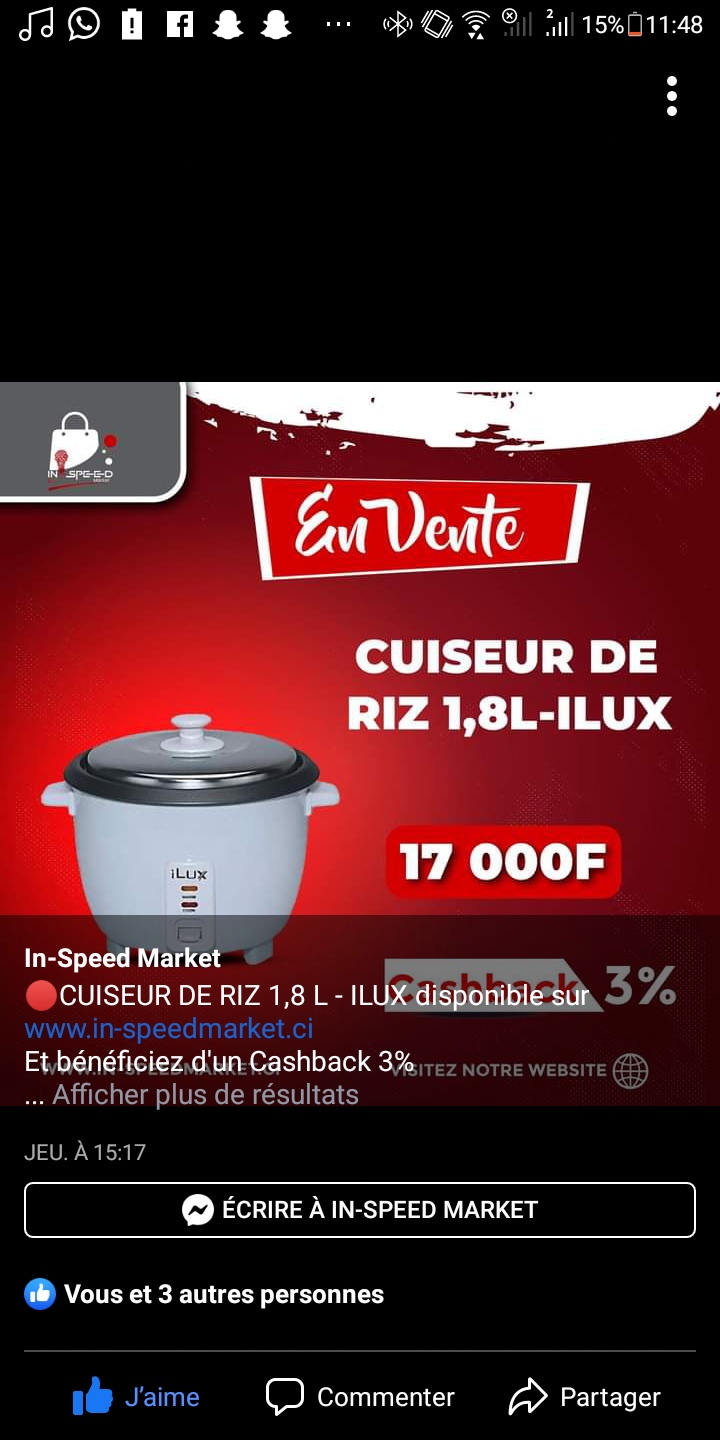
Task: Share the post with Partager
Action: (x=585, y=1397)
